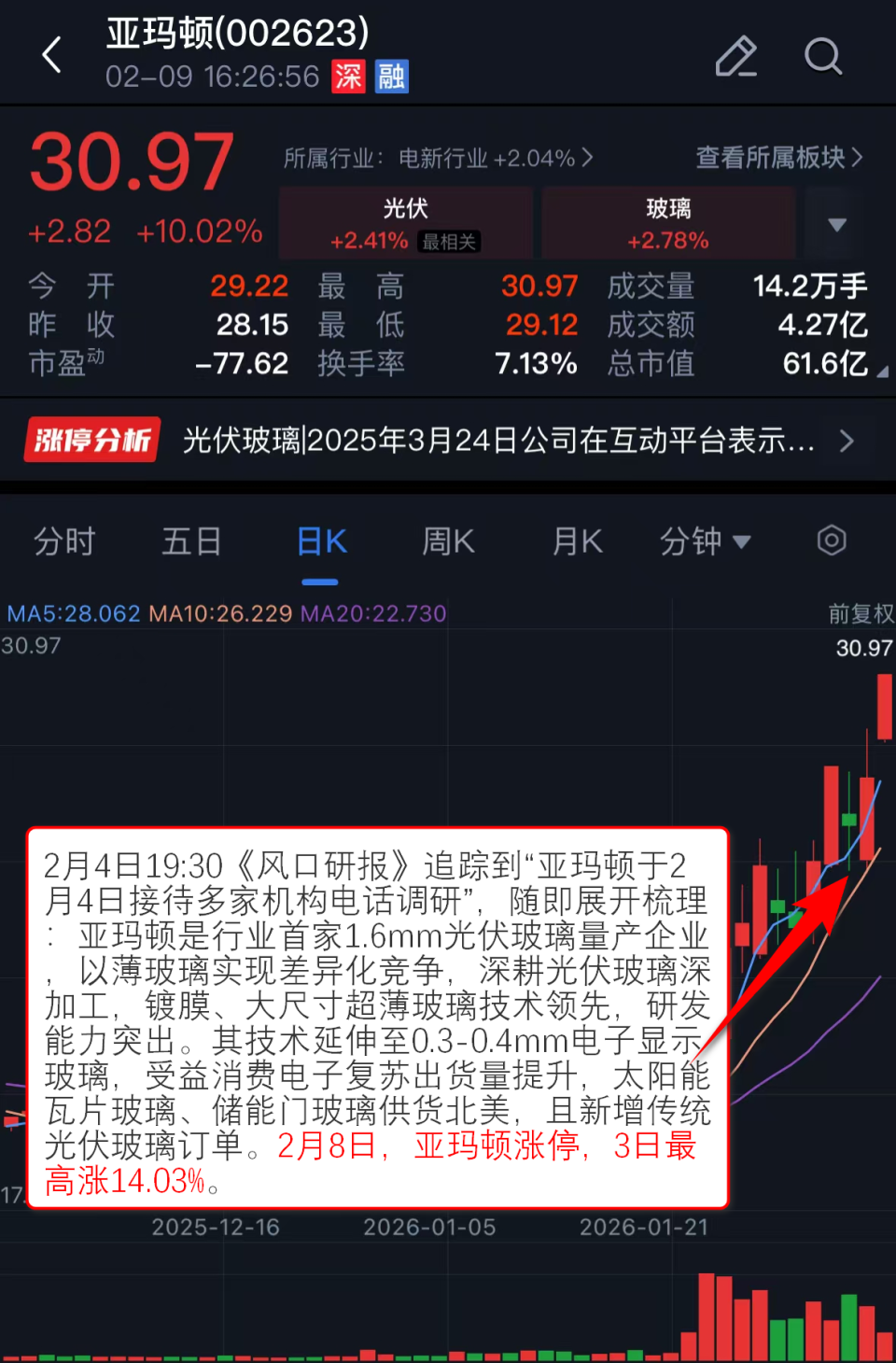Open the 分钟 interval dropdown

(x=707, y=541)
